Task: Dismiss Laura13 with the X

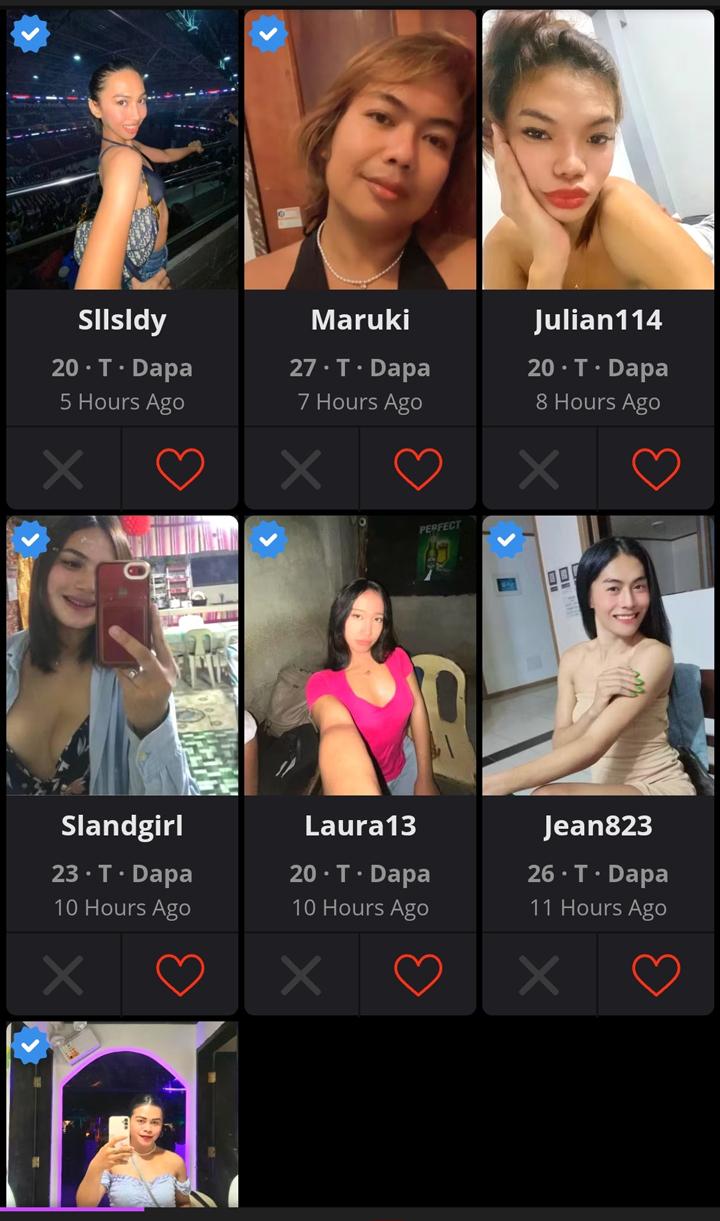Action: point(301,975)
